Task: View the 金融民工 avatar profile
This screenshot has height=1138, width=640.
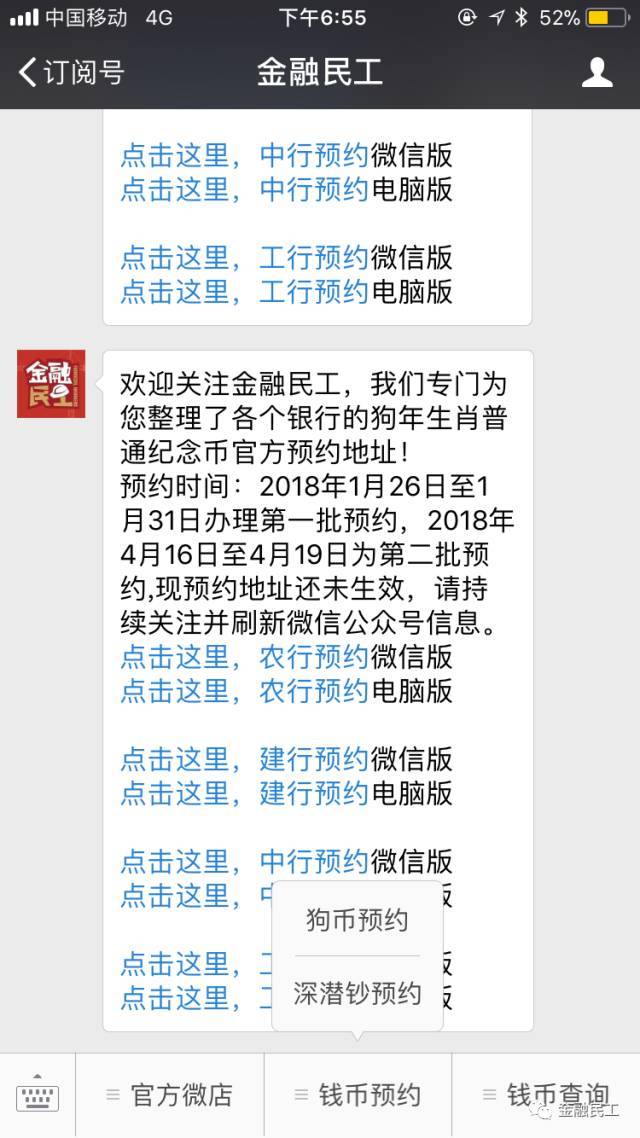Action: [x=52, y=384]
